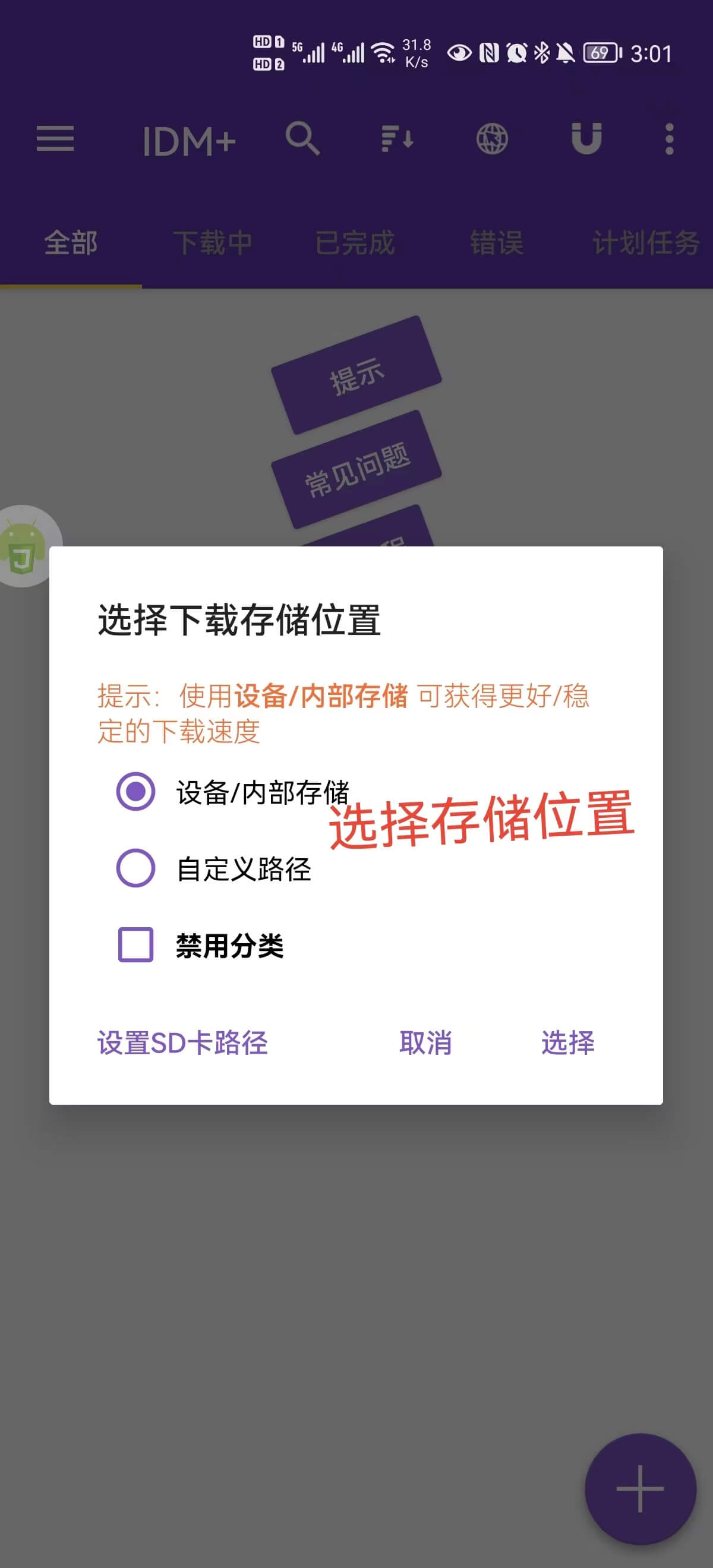Cancel the storage location dialog with 取消
The image size is (713, 1568).
425,1043
